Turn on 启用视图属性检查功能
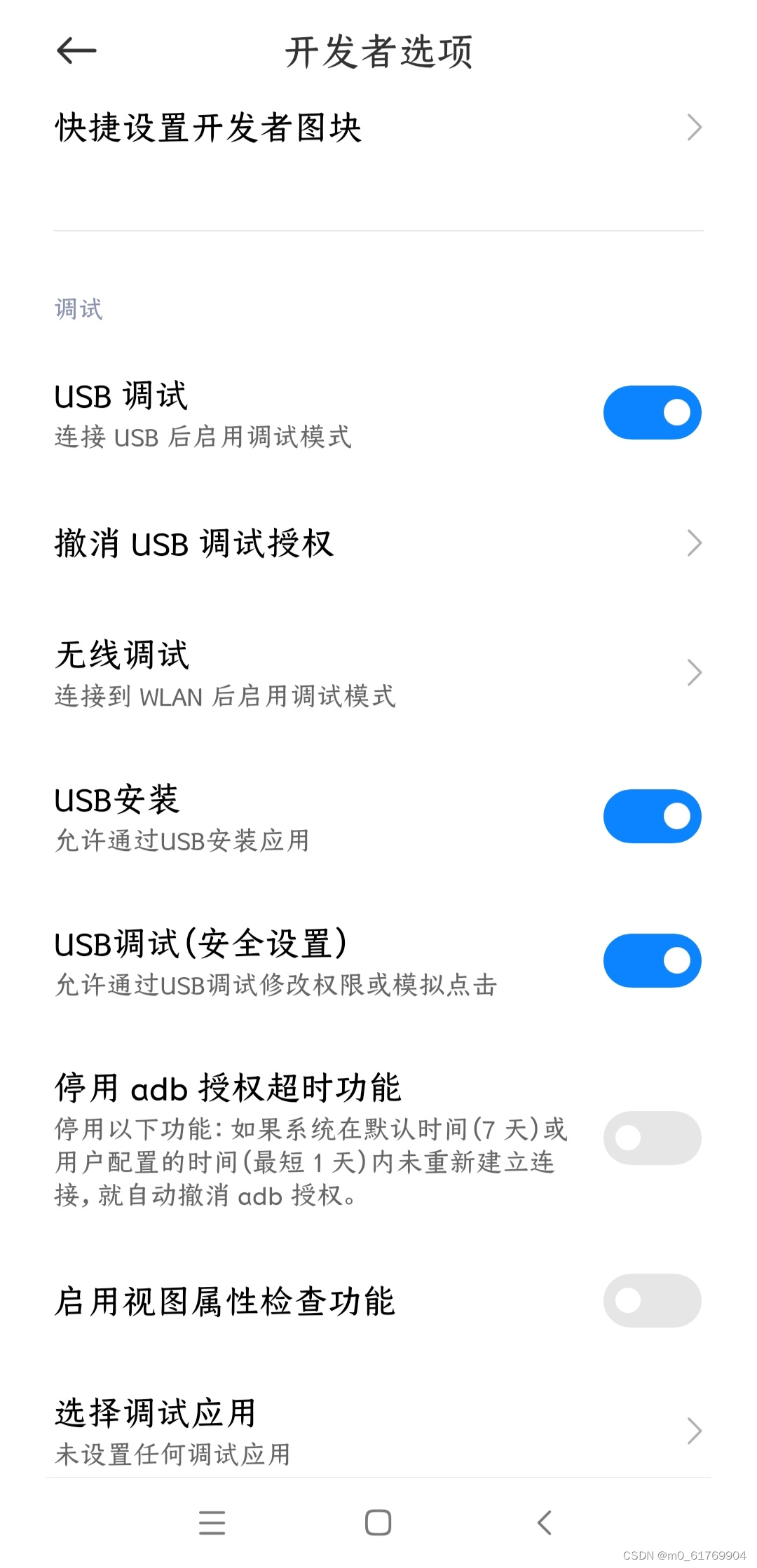 click(x=651, y=1300)
